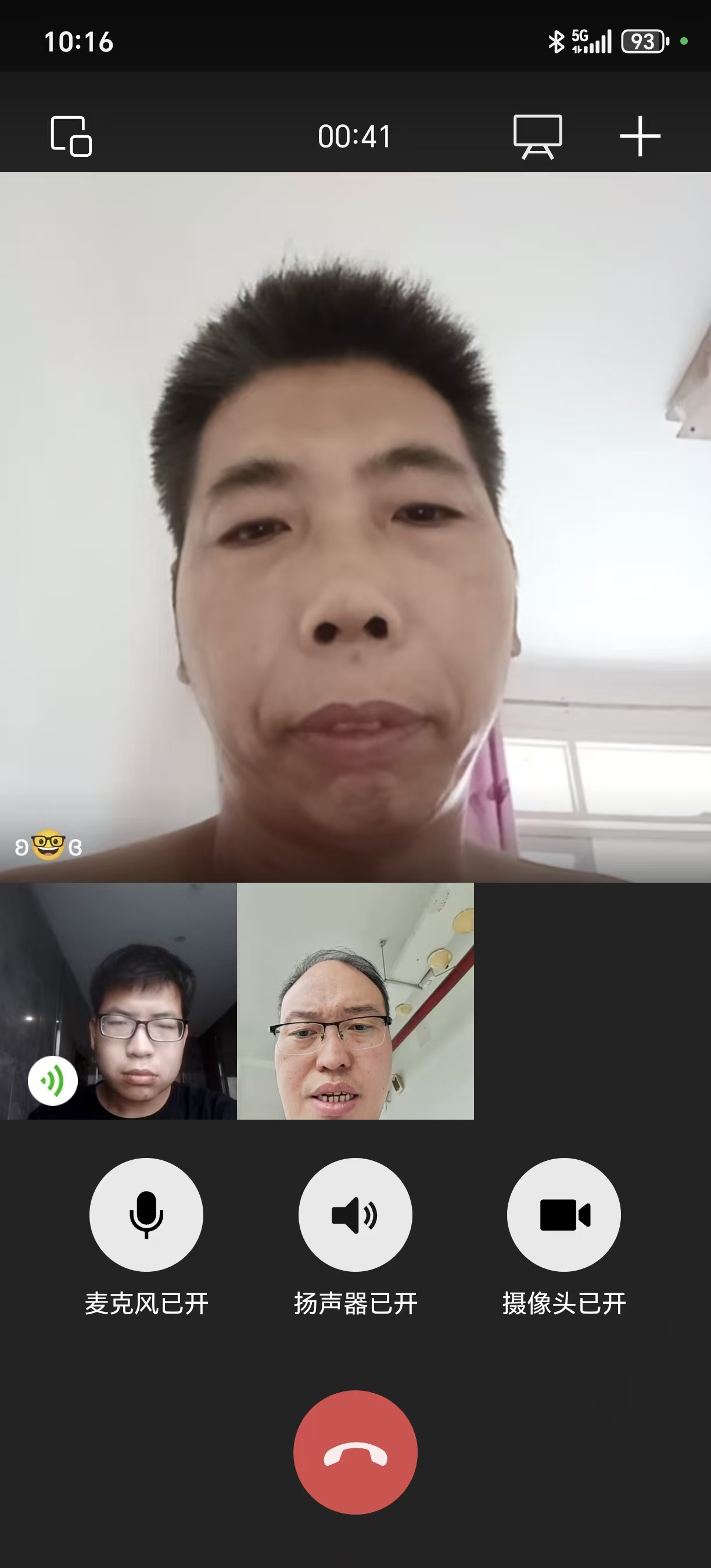
Task: Select the video tile beside the empty slot
Action: [x=355, y=1001]
